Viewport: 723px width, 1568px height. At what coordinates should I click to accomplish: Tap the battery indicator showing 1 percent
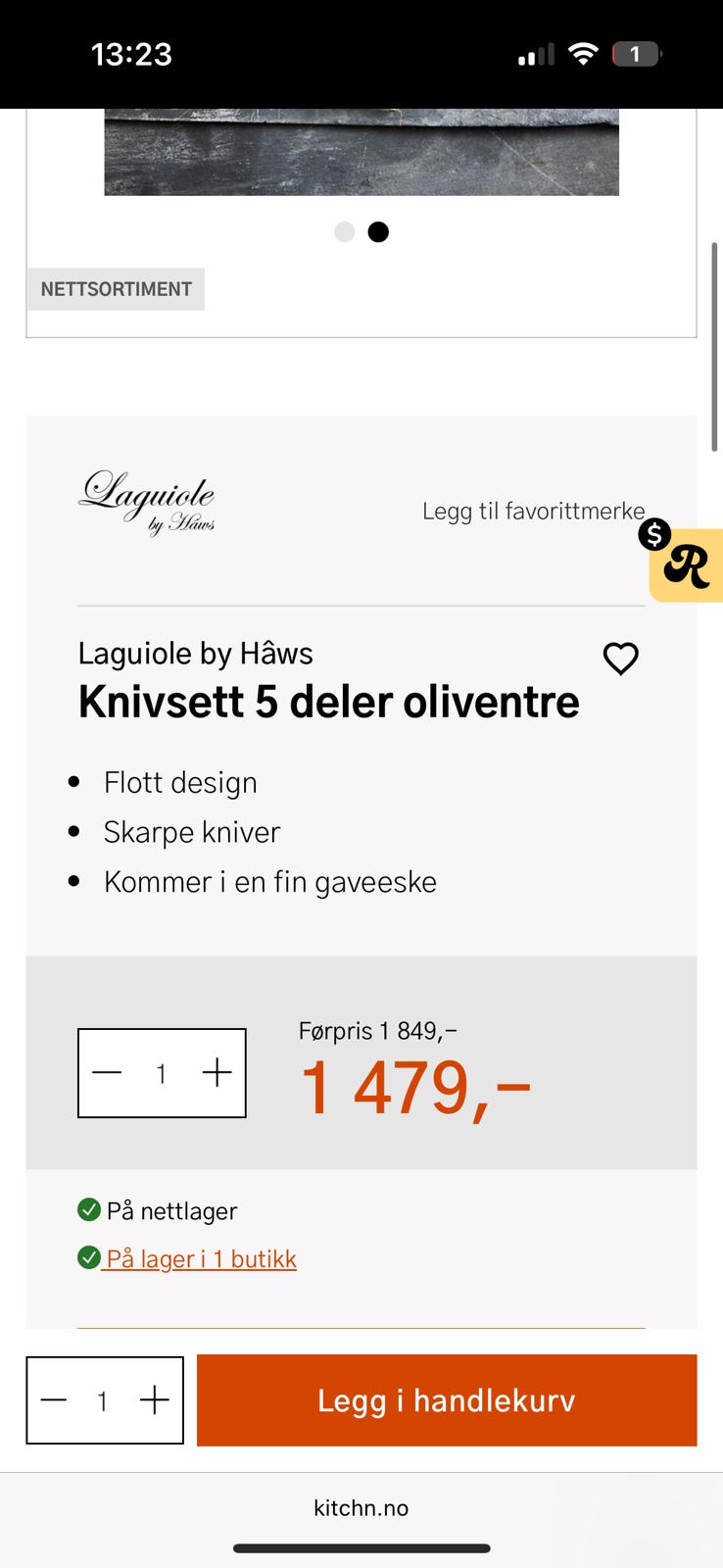tap(637, 54)
